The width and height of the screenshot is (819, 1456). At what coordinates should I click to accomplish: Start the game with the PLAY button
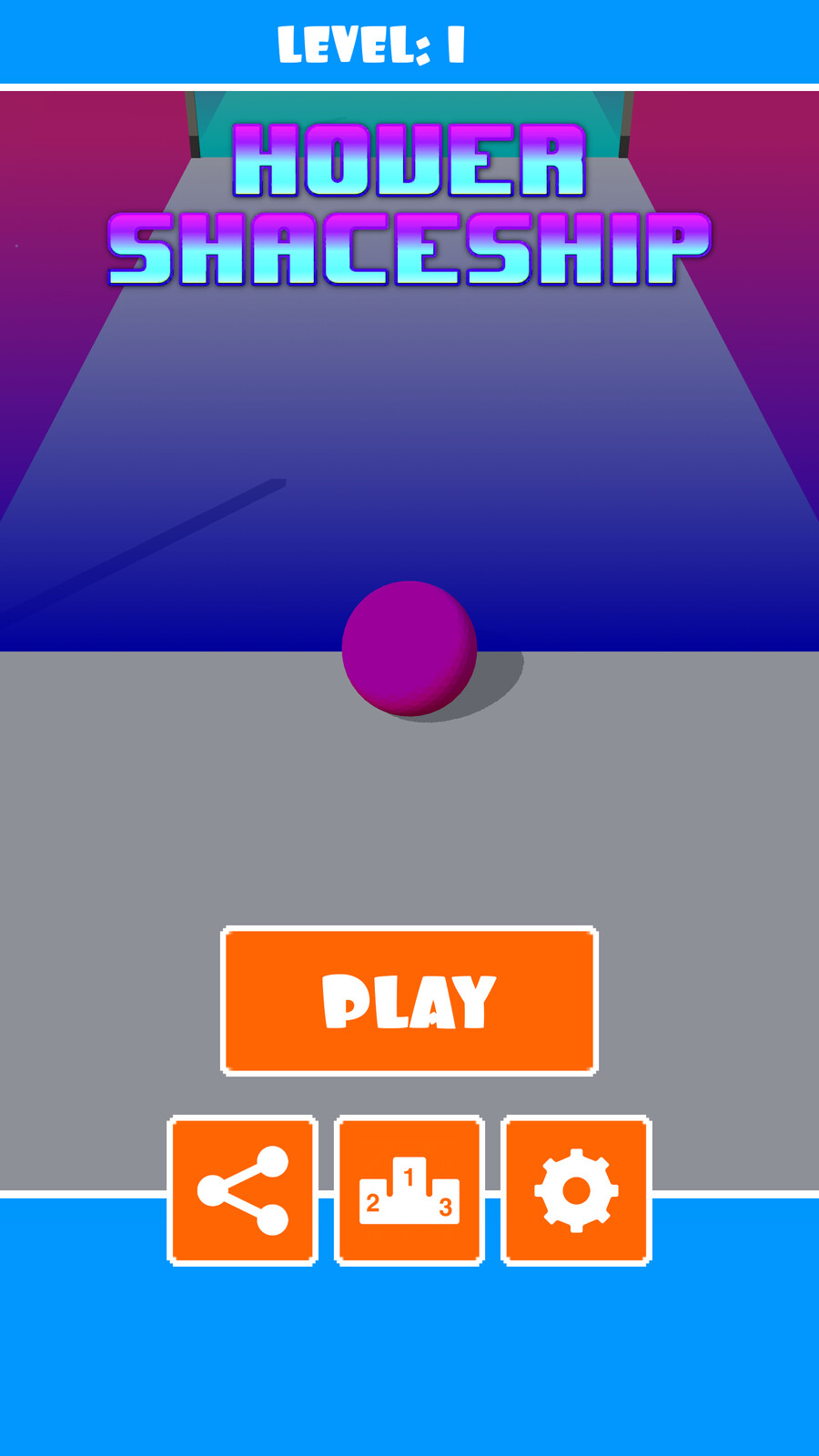[x=409, y=1001]
